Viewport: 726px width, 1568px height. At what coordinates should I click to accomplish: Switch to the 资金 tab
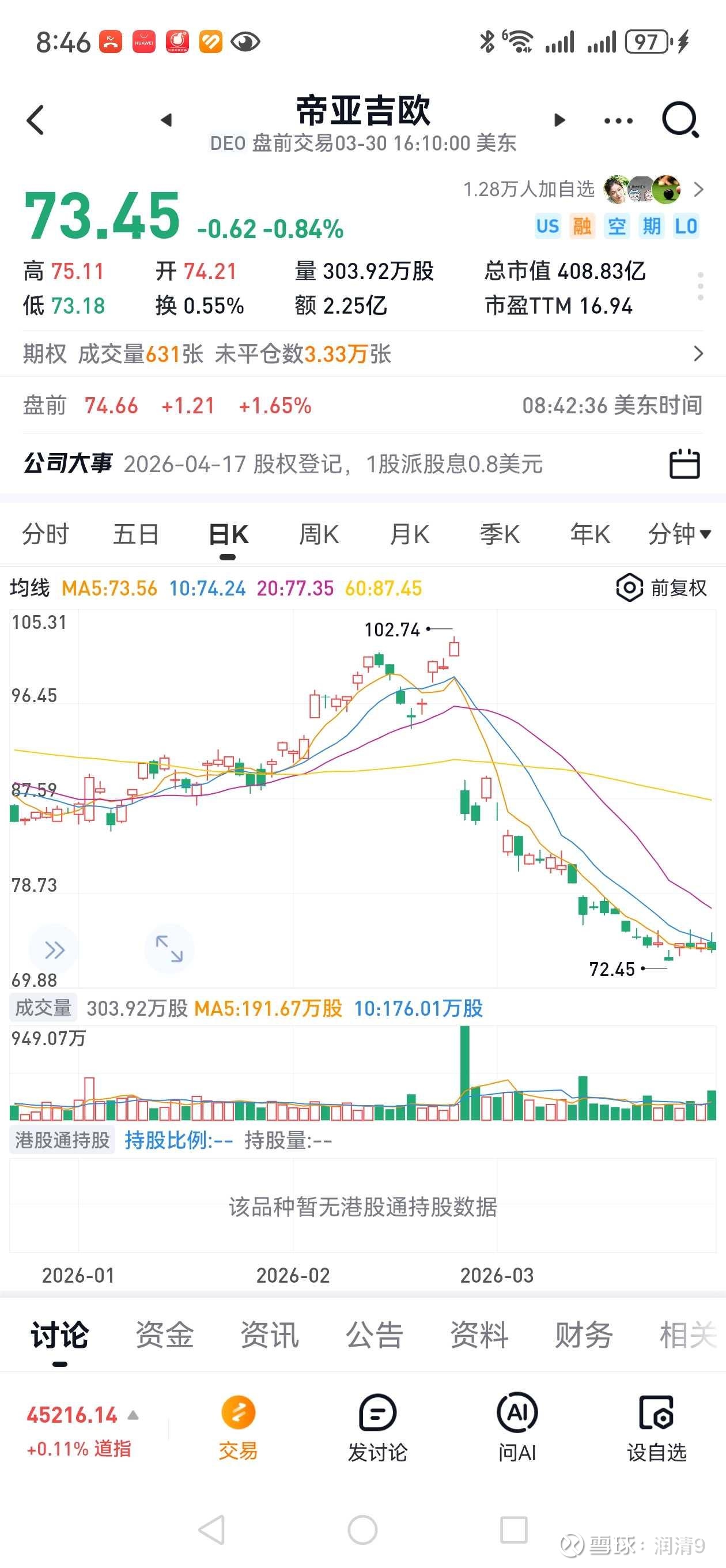point(164,1335)
